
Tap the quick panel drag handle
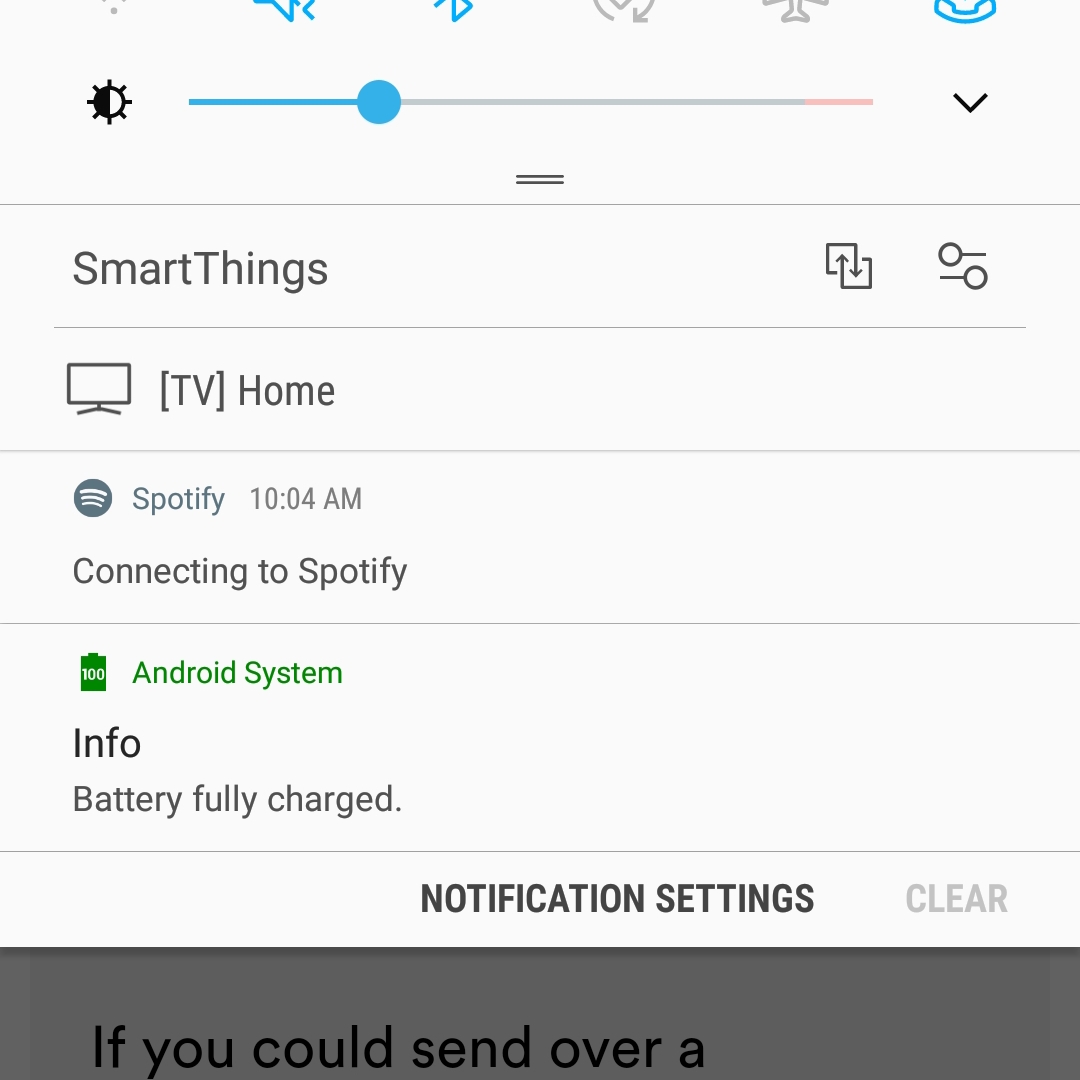coord(540,180)
